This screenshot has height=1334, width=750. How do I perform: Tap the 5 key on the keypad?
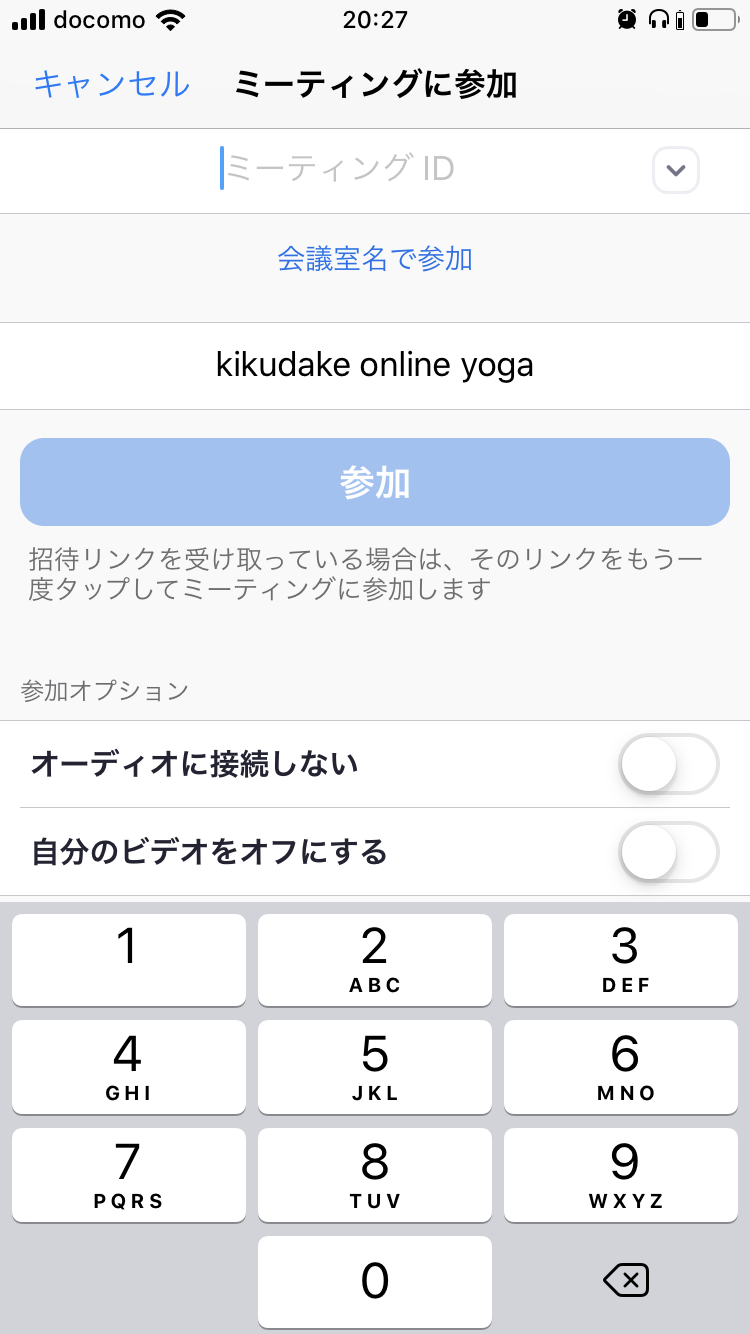pos(375,1067)
